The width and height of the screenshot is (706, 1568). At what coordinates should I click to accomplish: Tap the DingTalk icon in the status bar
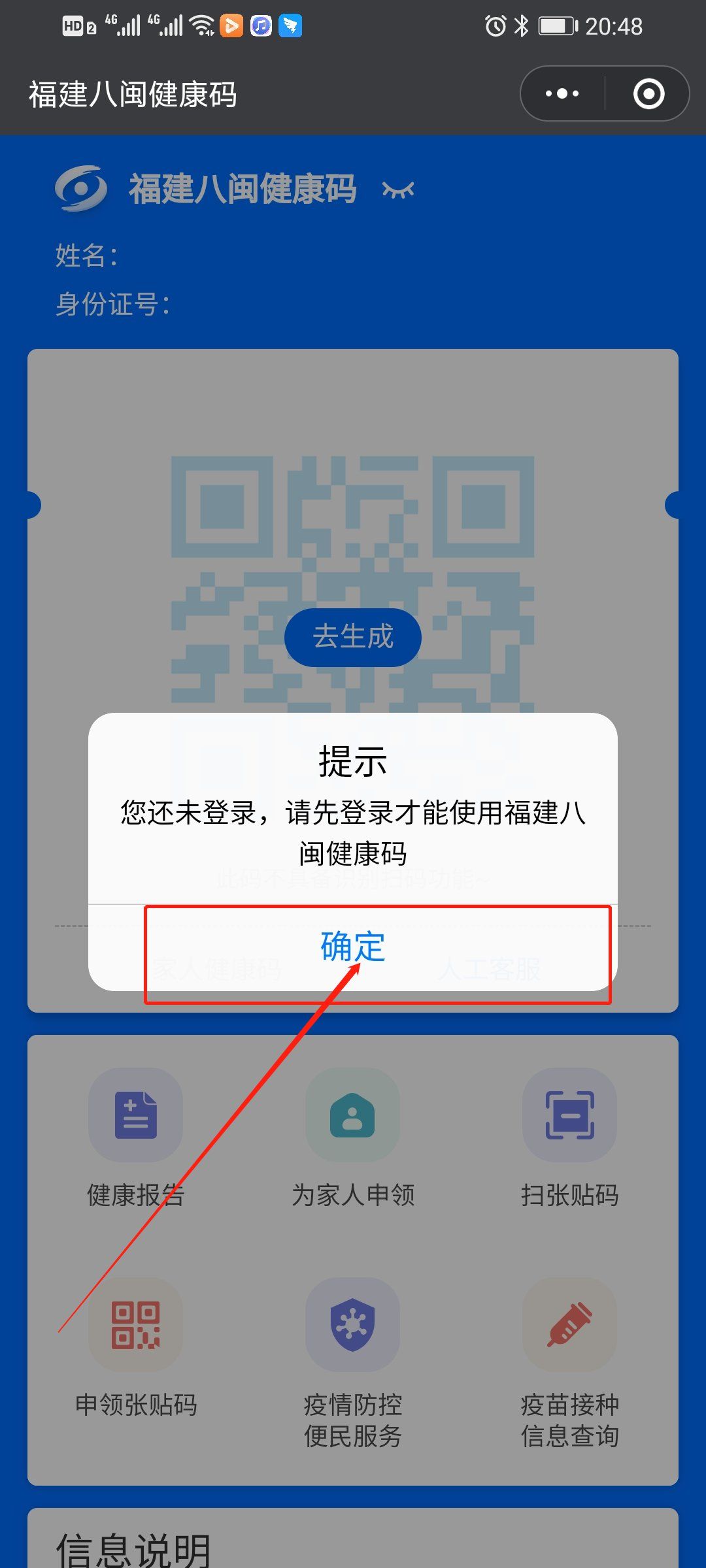click(290, 26)
